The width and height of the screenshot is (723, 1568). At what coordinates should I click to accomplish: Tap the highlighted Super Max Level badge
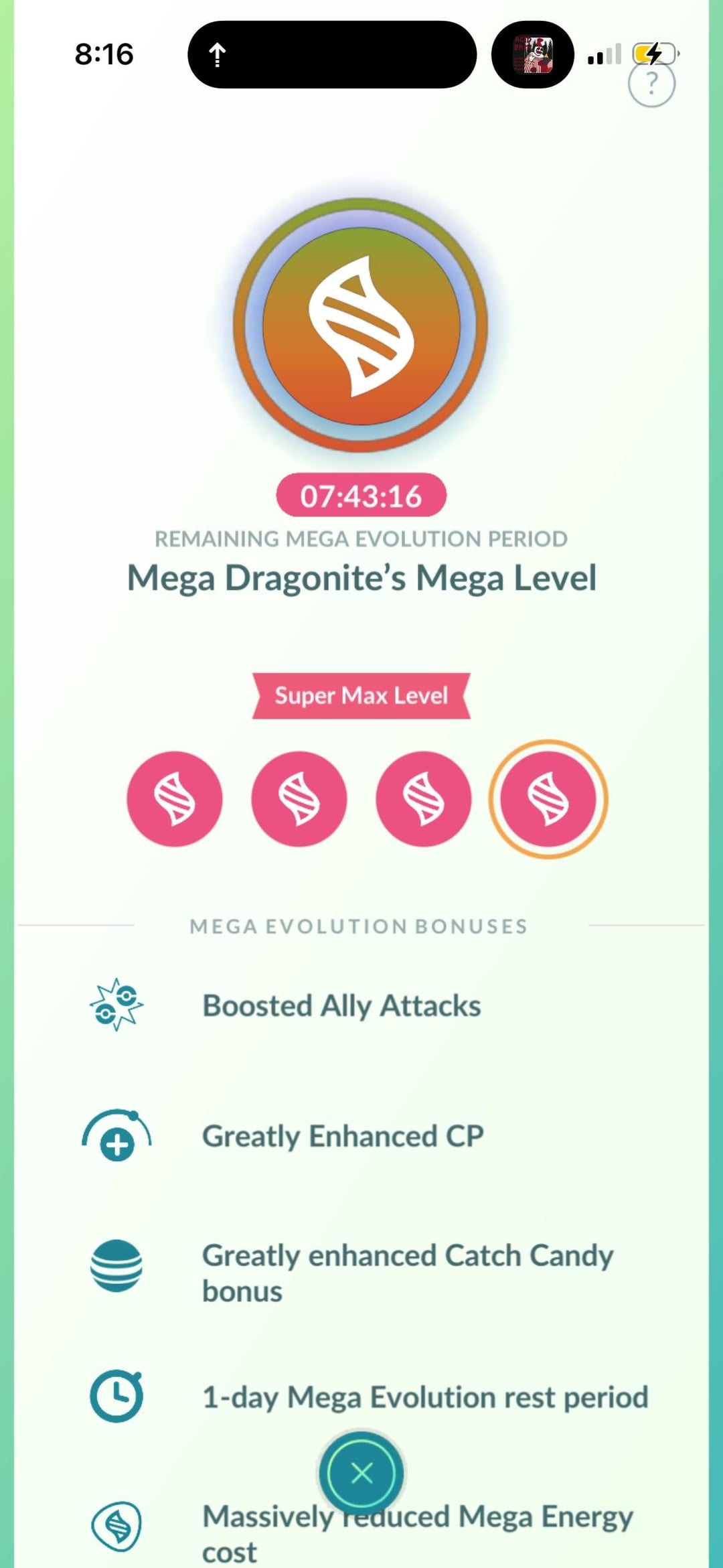click(x=548, y=798)
